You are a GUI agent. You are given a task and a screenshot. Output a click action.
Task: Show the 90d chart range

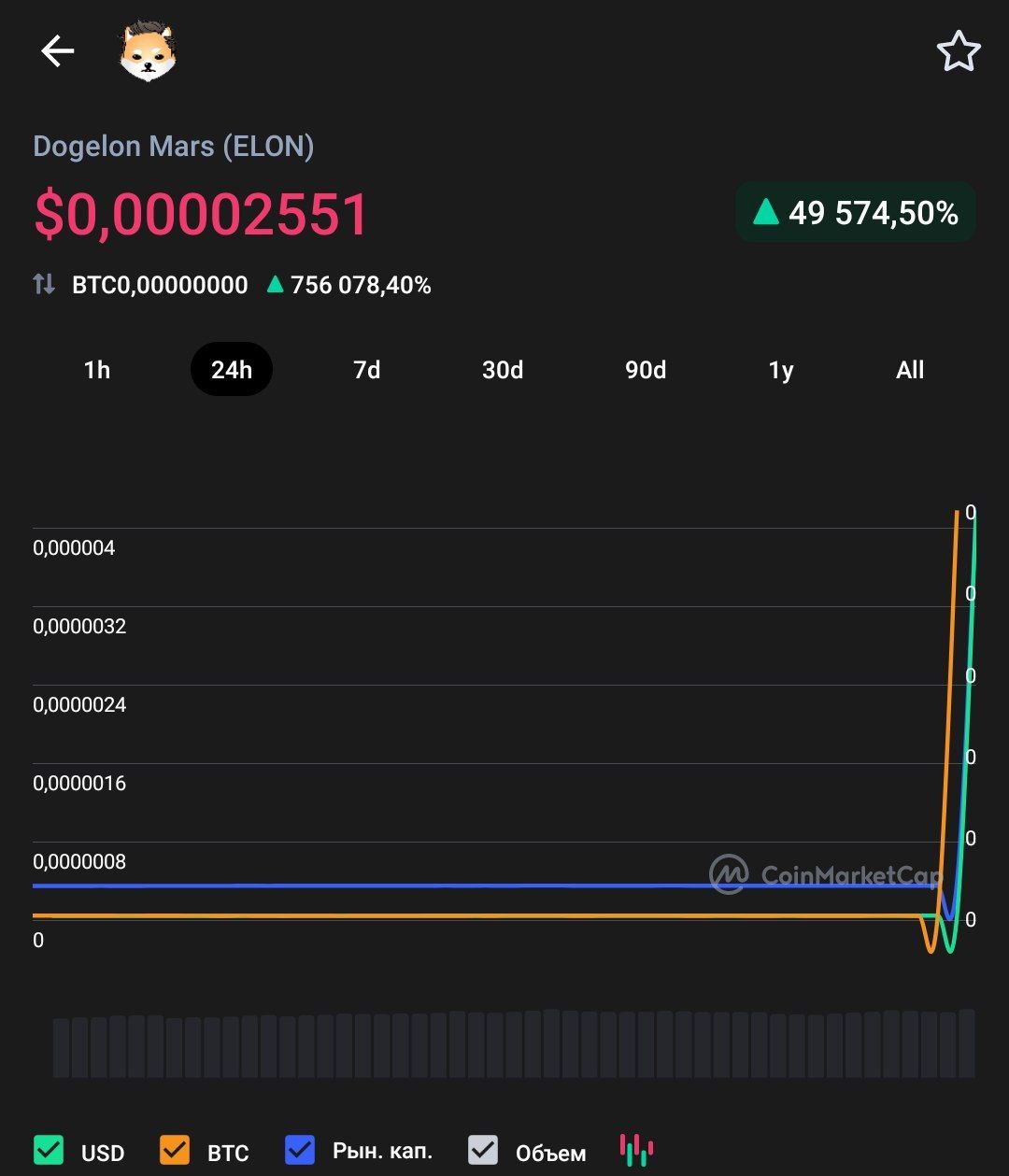646,370
